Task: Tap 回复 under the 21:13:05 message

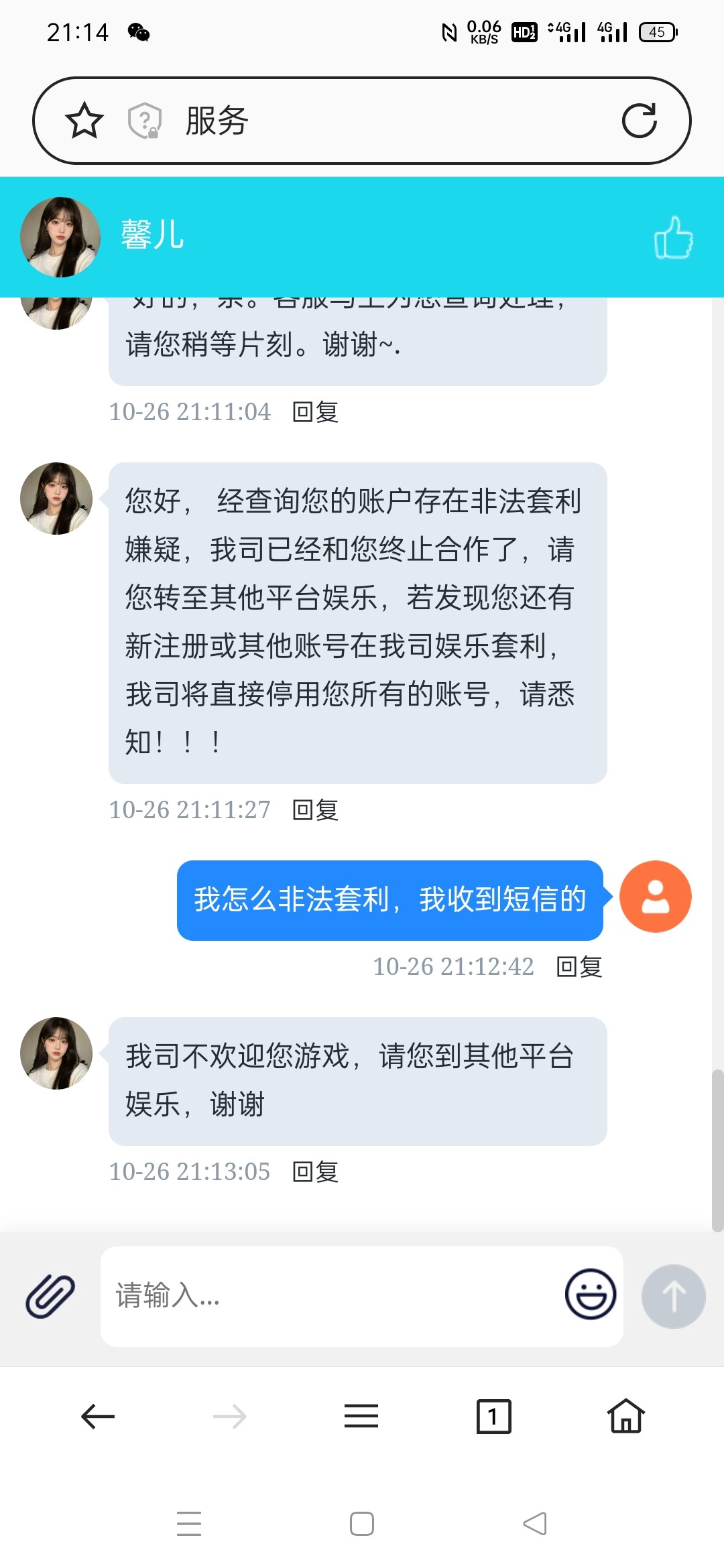Action: [x=316, y=1172]
